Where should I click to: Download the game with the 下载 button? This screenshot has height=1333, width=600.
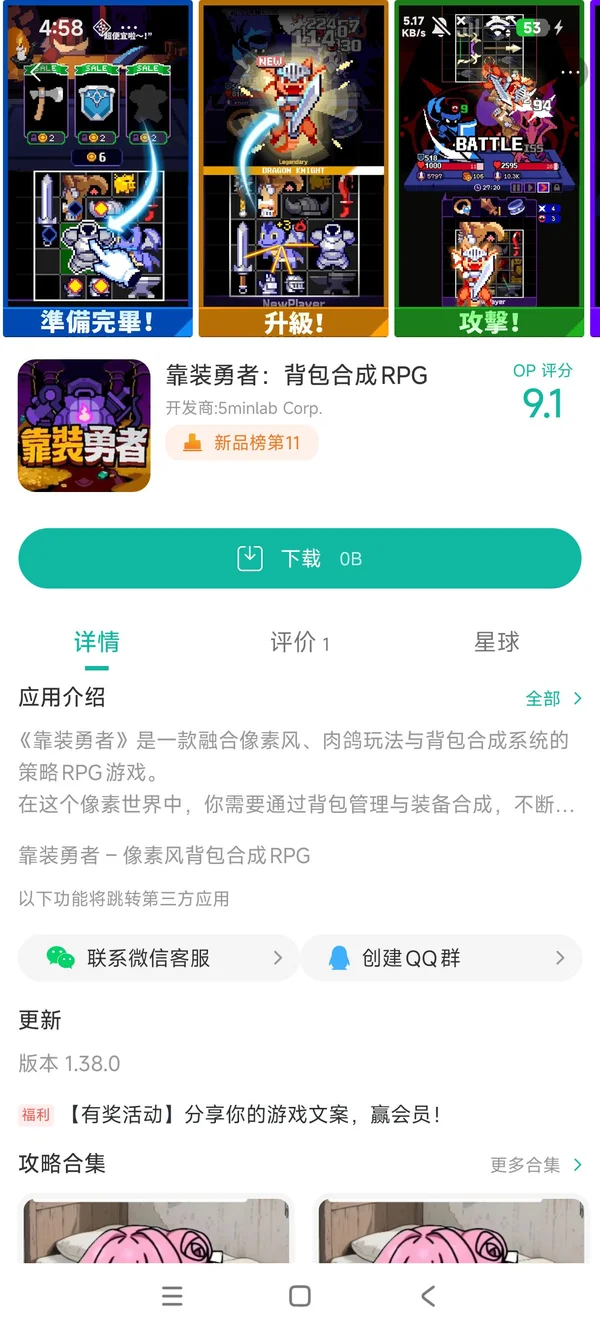tap(300, 558)
